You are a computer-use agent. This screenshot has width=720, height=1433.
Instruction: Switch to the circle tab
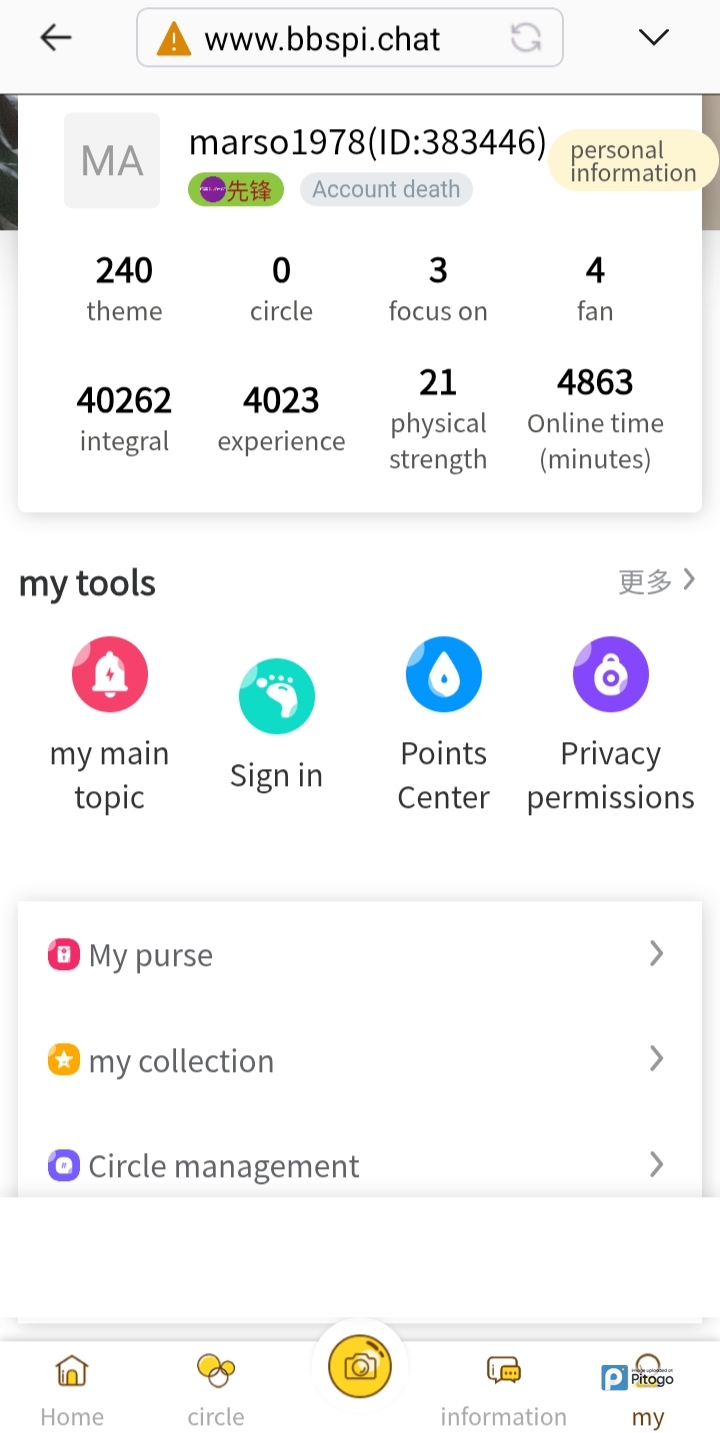[216, 1388]
